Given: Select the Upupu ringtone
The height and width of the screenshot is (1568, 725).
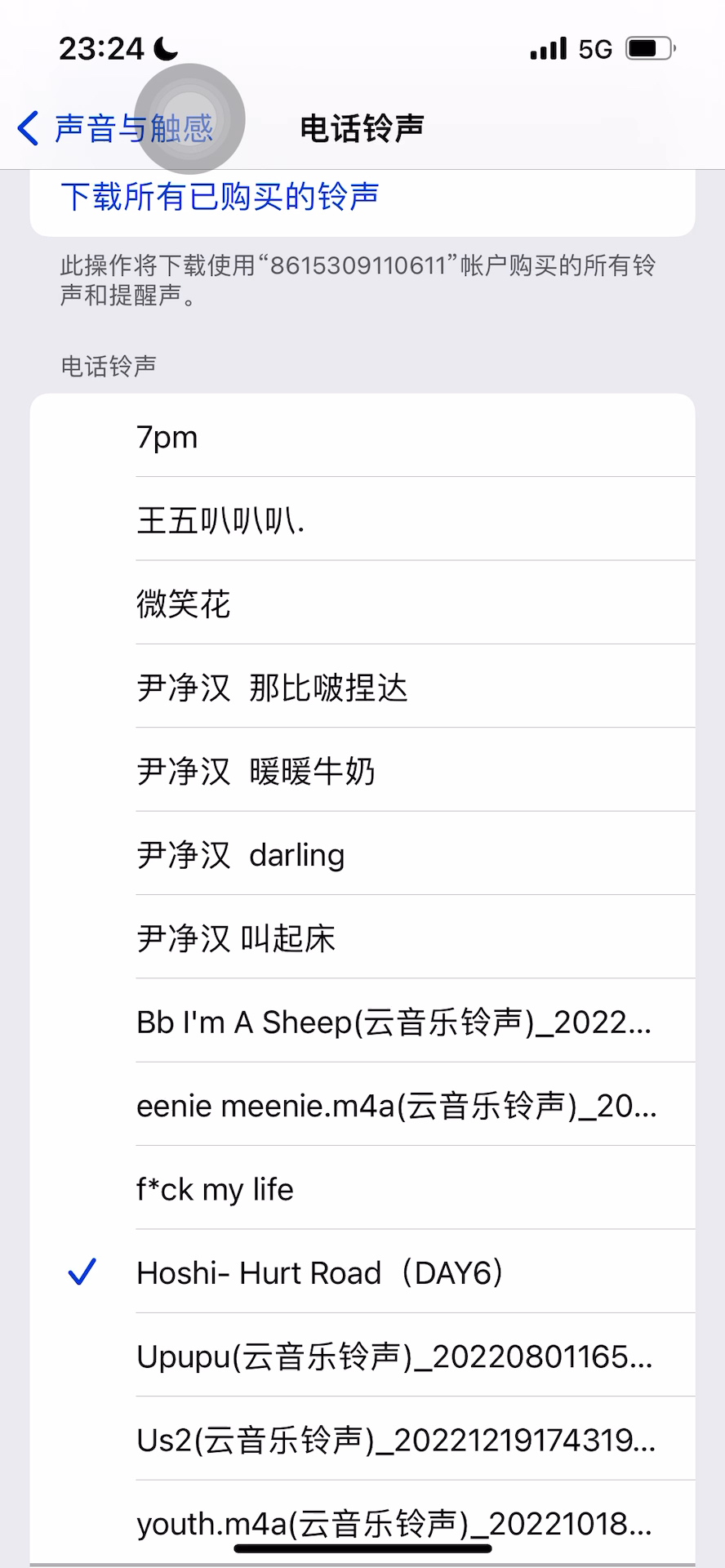Looking at the screenshot, I should tap(362, 1356).
